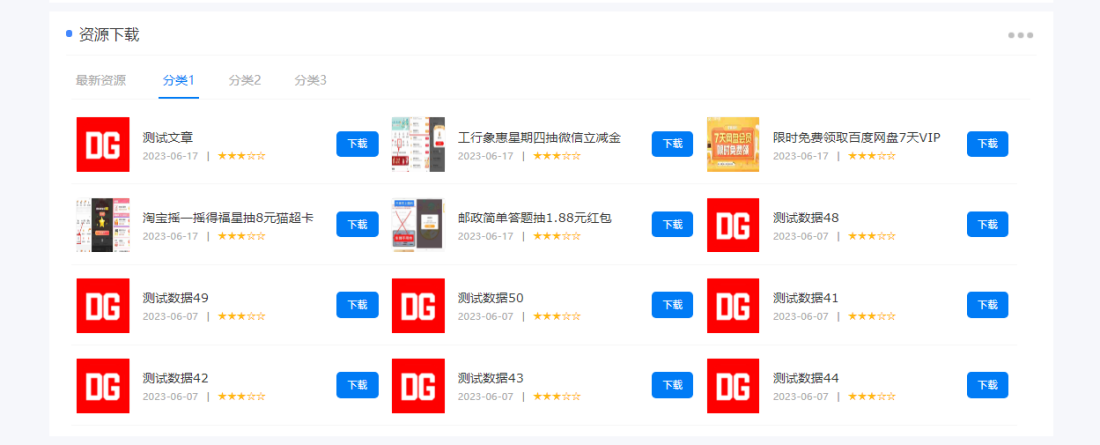Download 测试数据48
This screenshot has height=445, width=1100.
987,224
